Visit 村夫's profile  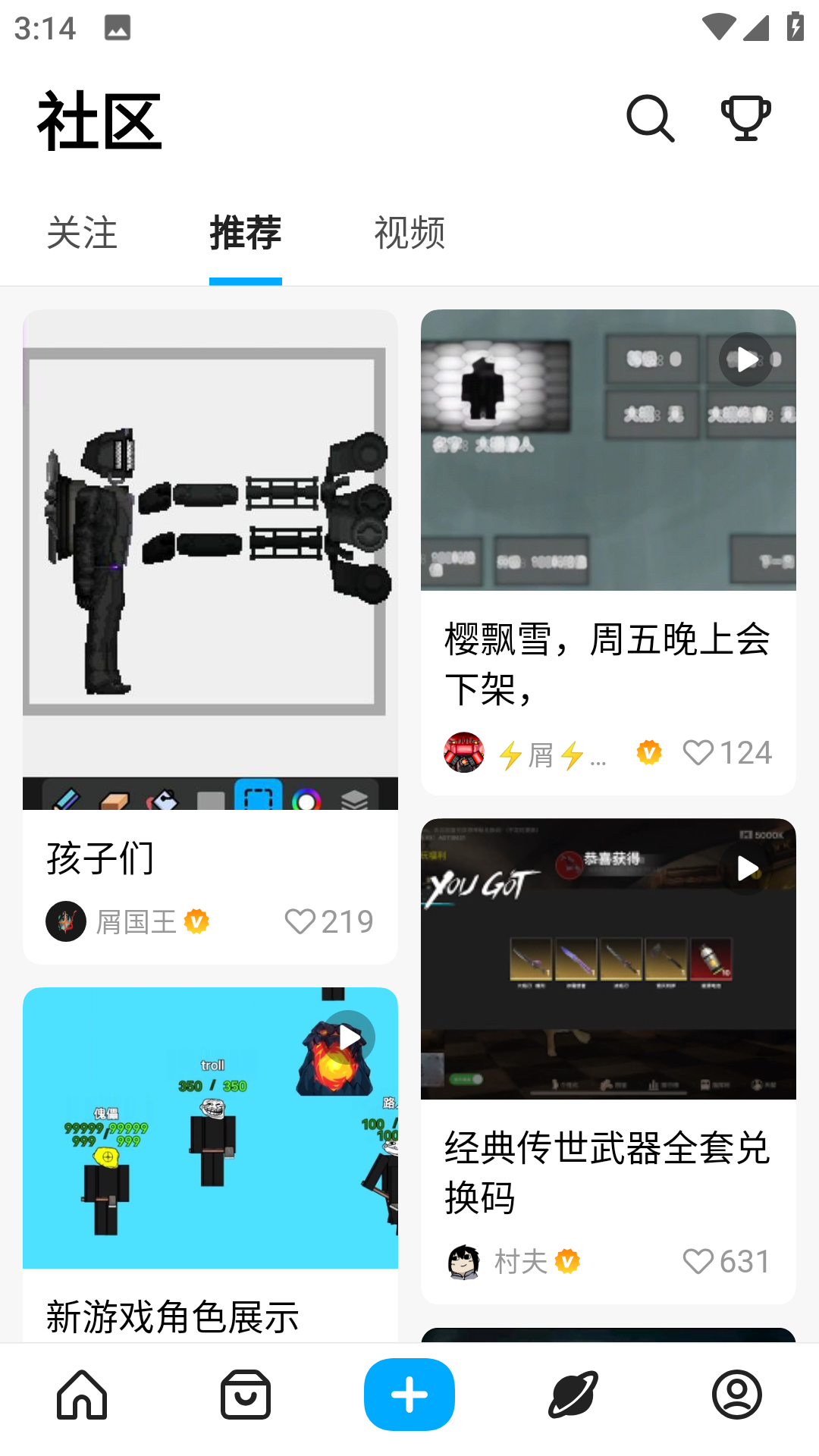pyautogui.click(x=520, y=1262)
